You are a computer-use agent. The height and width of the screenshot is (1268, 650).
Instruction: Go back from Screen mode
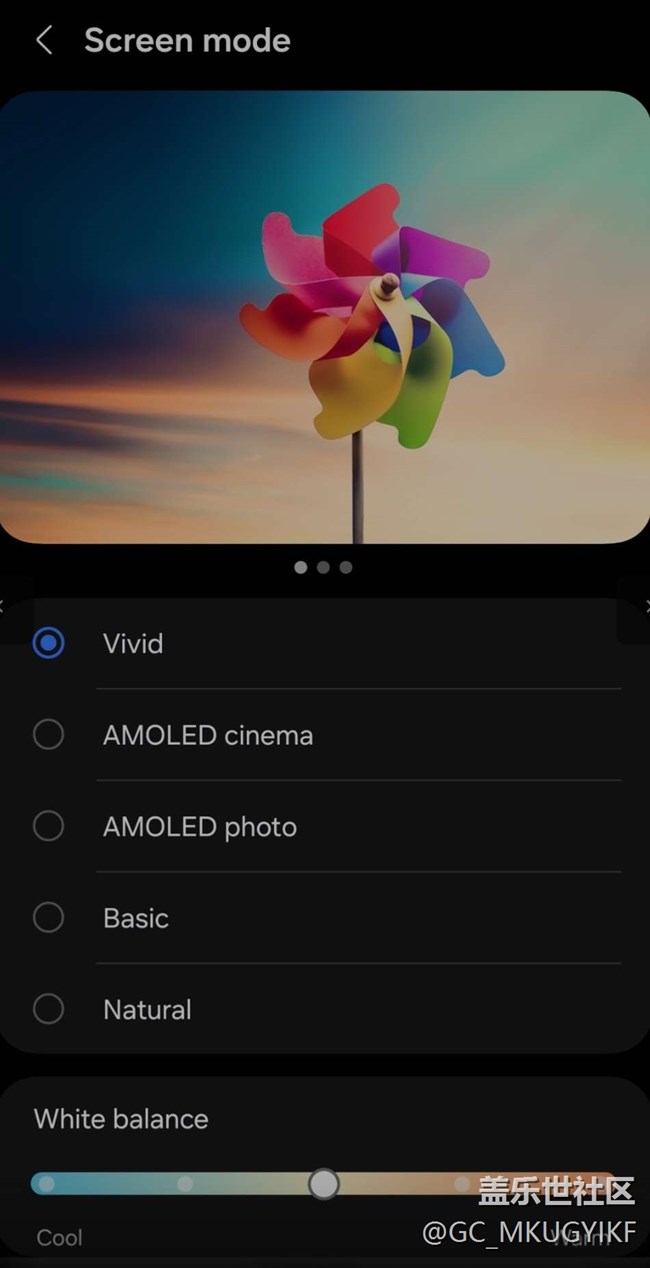point(44,41)
